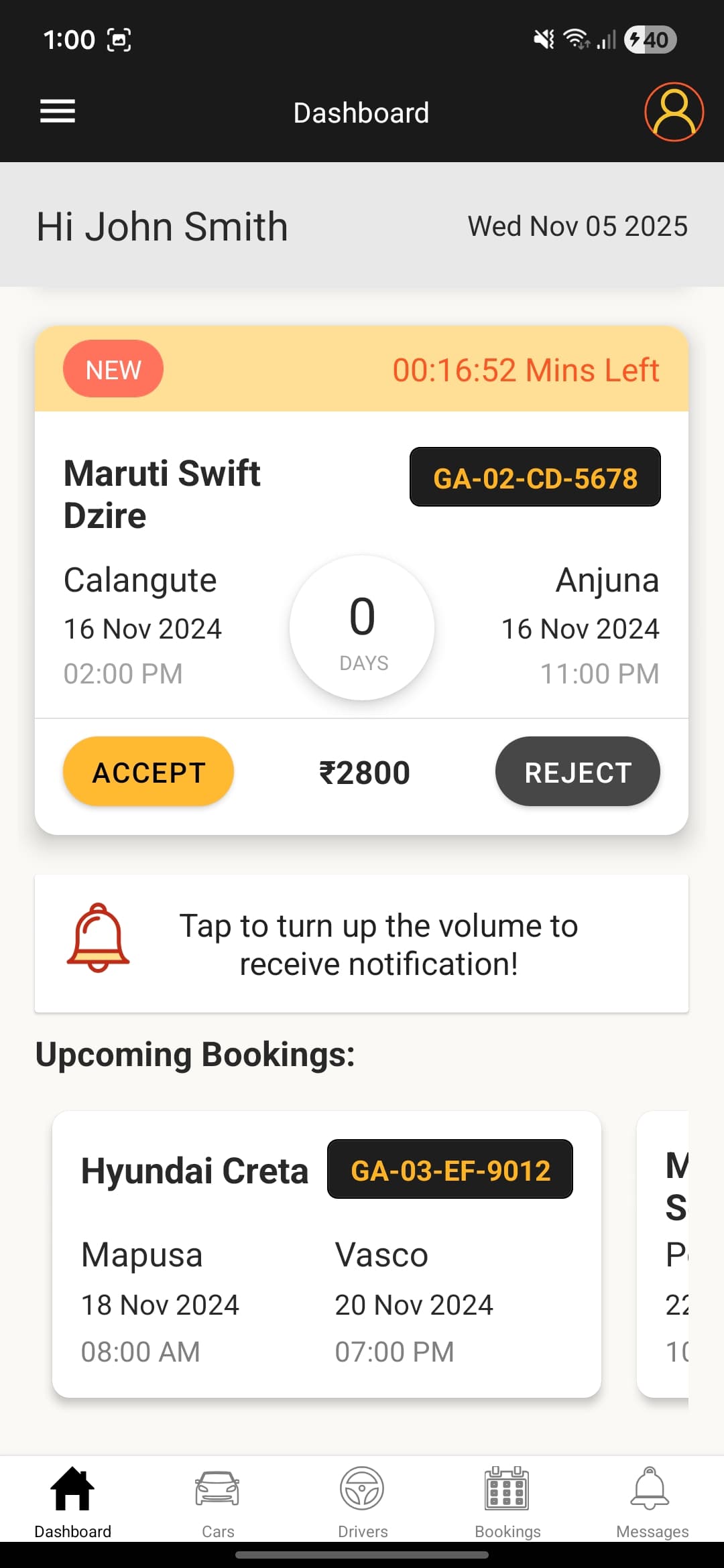Tap the red notification bell icon
The width and height of the screenshot is (724, 1568).
pyautogui.click(x=97, y=941)
